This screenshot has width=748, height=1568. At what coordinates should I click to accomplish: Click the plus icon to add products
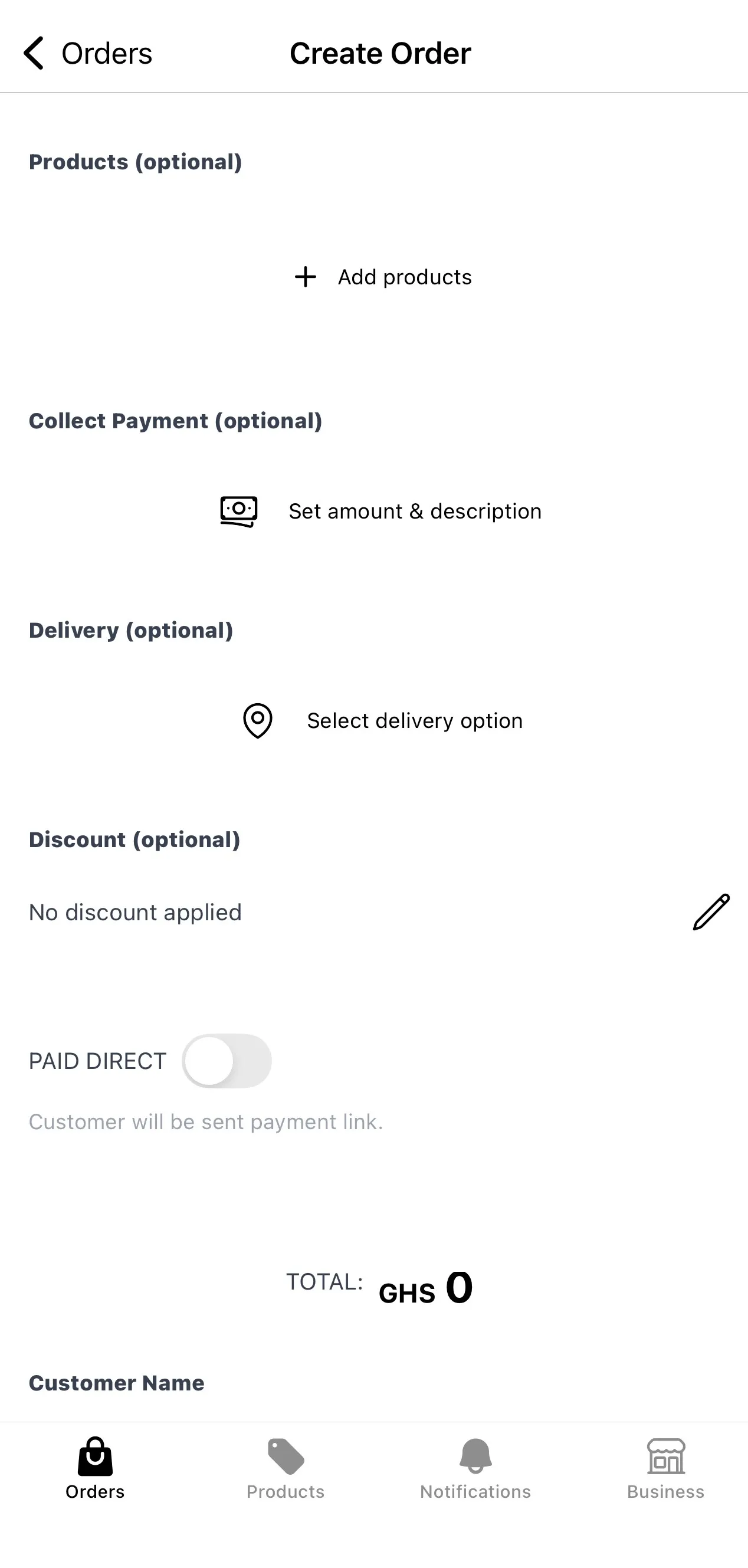pyautogui.click(x=305, y=277)
